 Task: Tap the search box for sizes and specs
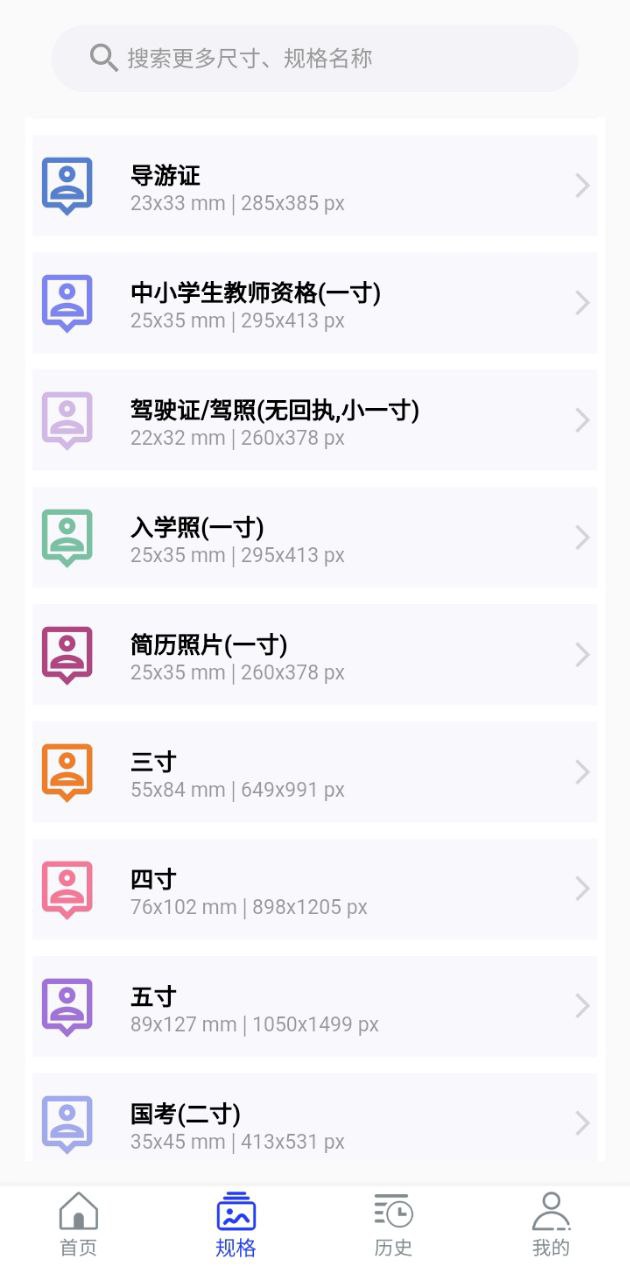tap(315, 58)
